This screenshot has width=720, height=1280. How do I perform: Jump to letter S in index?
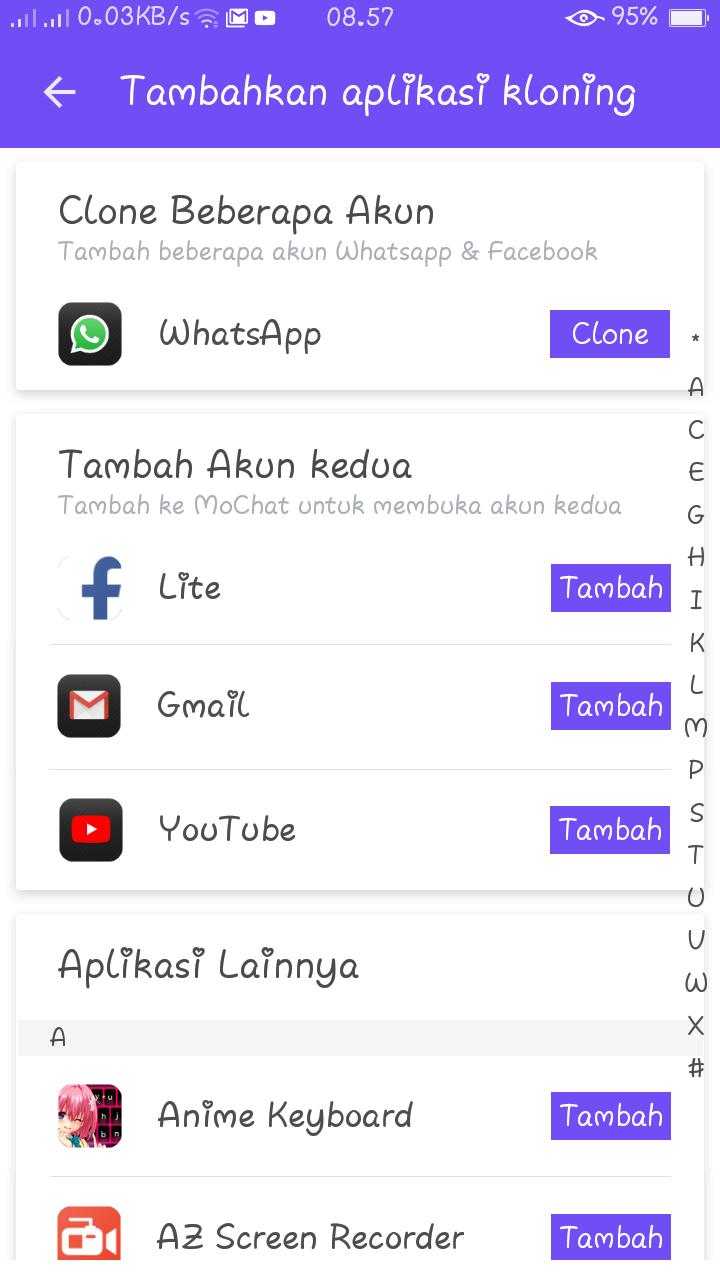pos(696,812)
